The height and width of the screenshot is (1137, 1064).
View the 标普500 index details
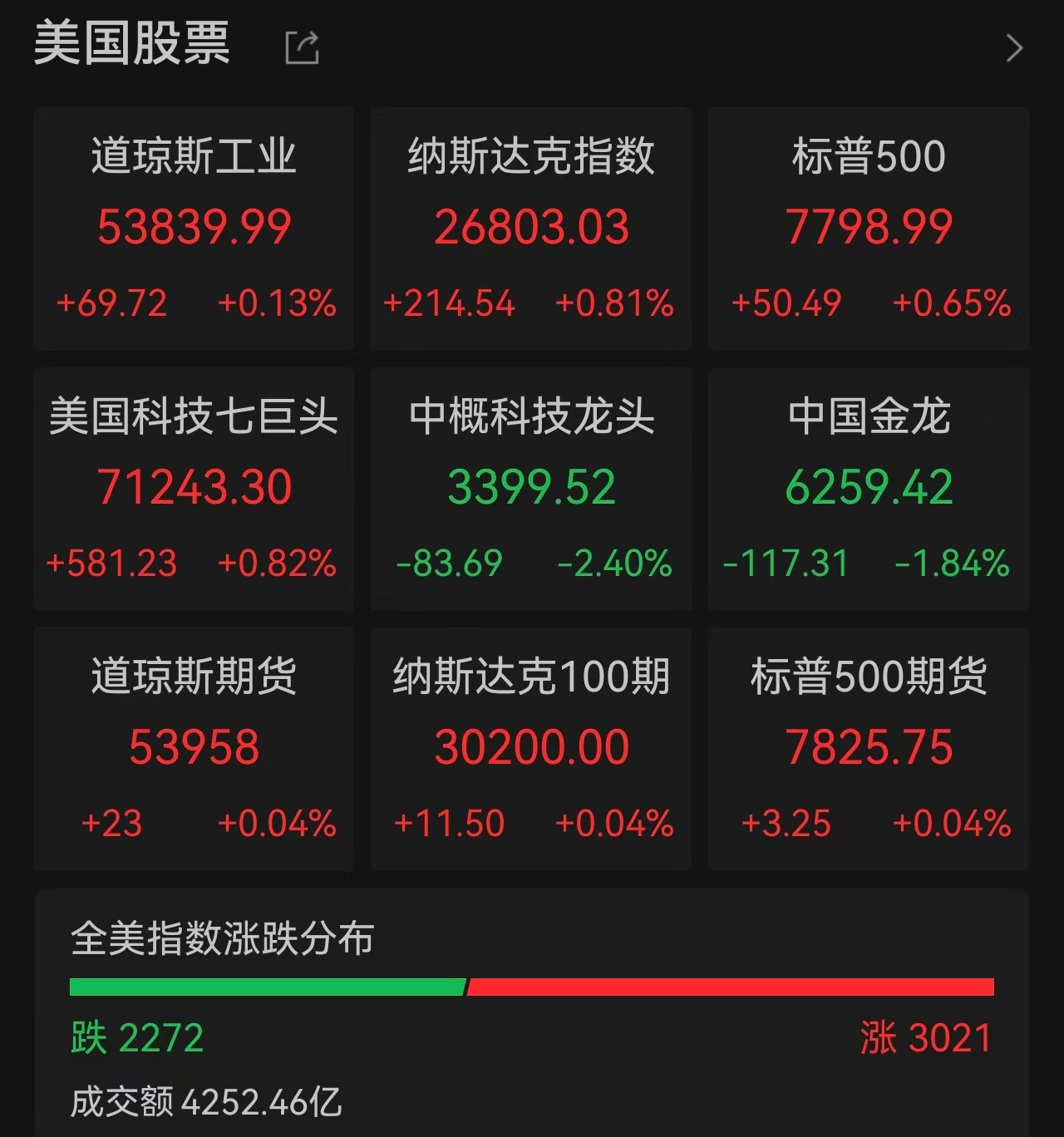869,229
